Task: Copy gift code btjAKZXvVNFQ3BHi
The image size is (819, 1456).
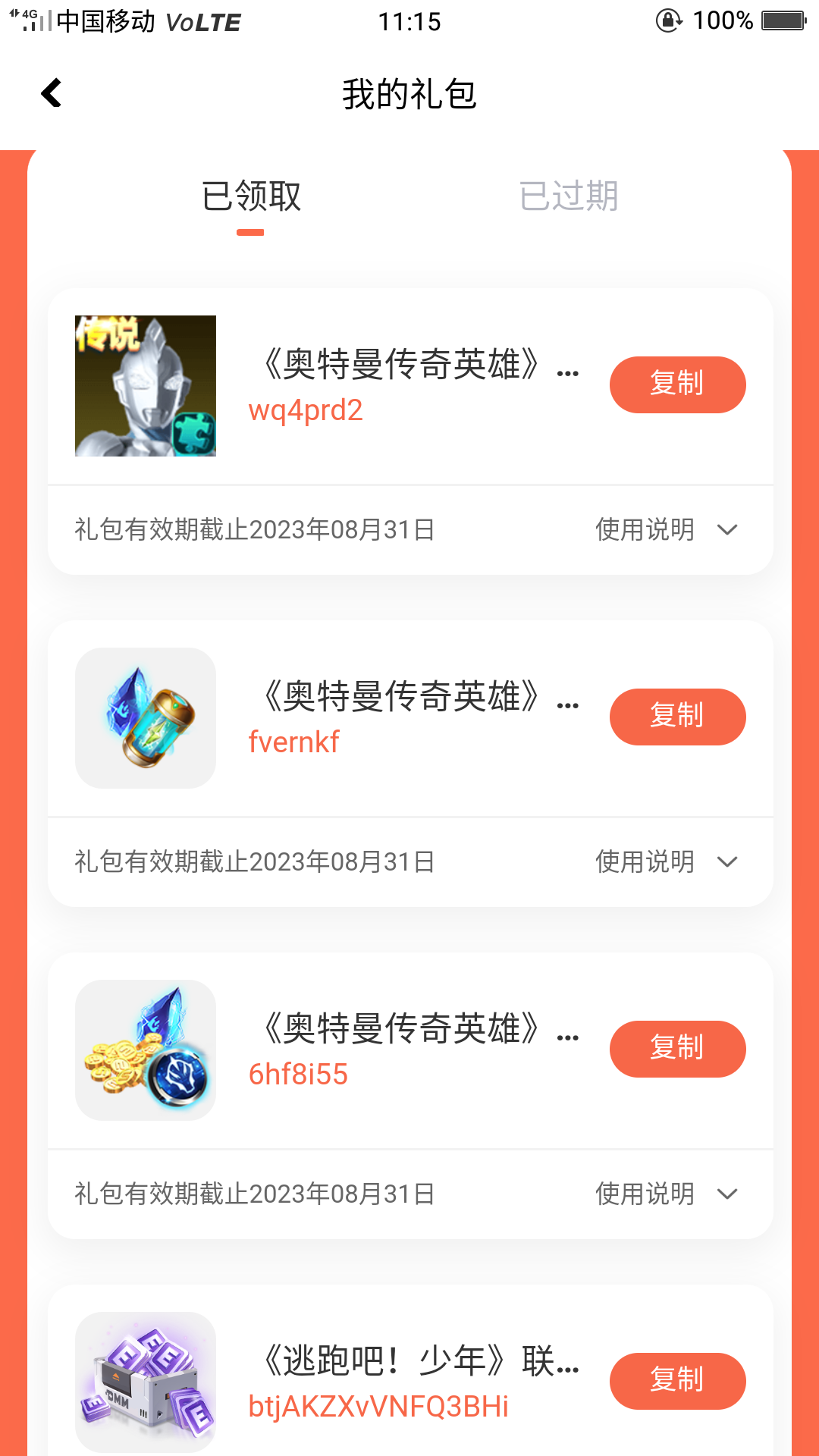Action: click(x=677, y=1381)
